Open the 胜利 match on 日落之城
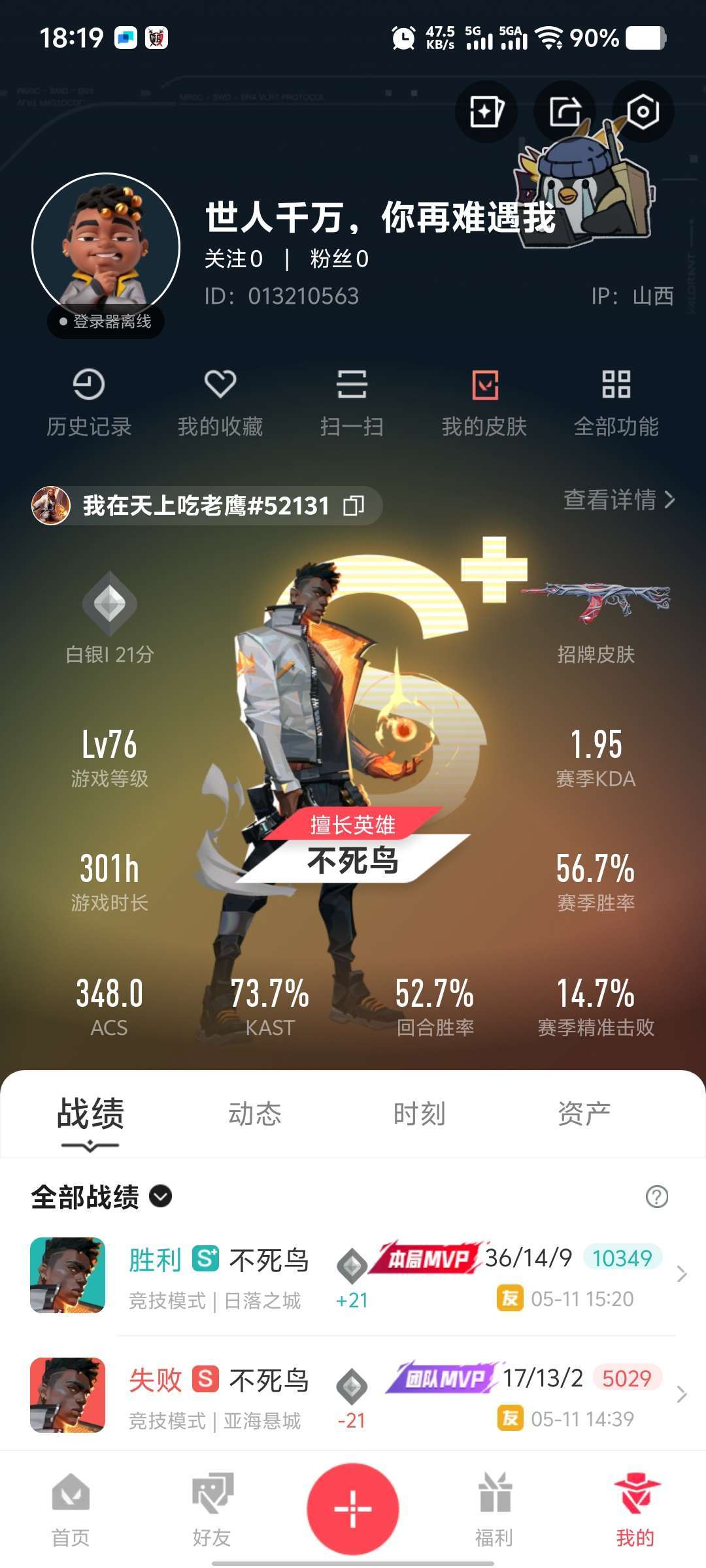 pos(353,1275)
